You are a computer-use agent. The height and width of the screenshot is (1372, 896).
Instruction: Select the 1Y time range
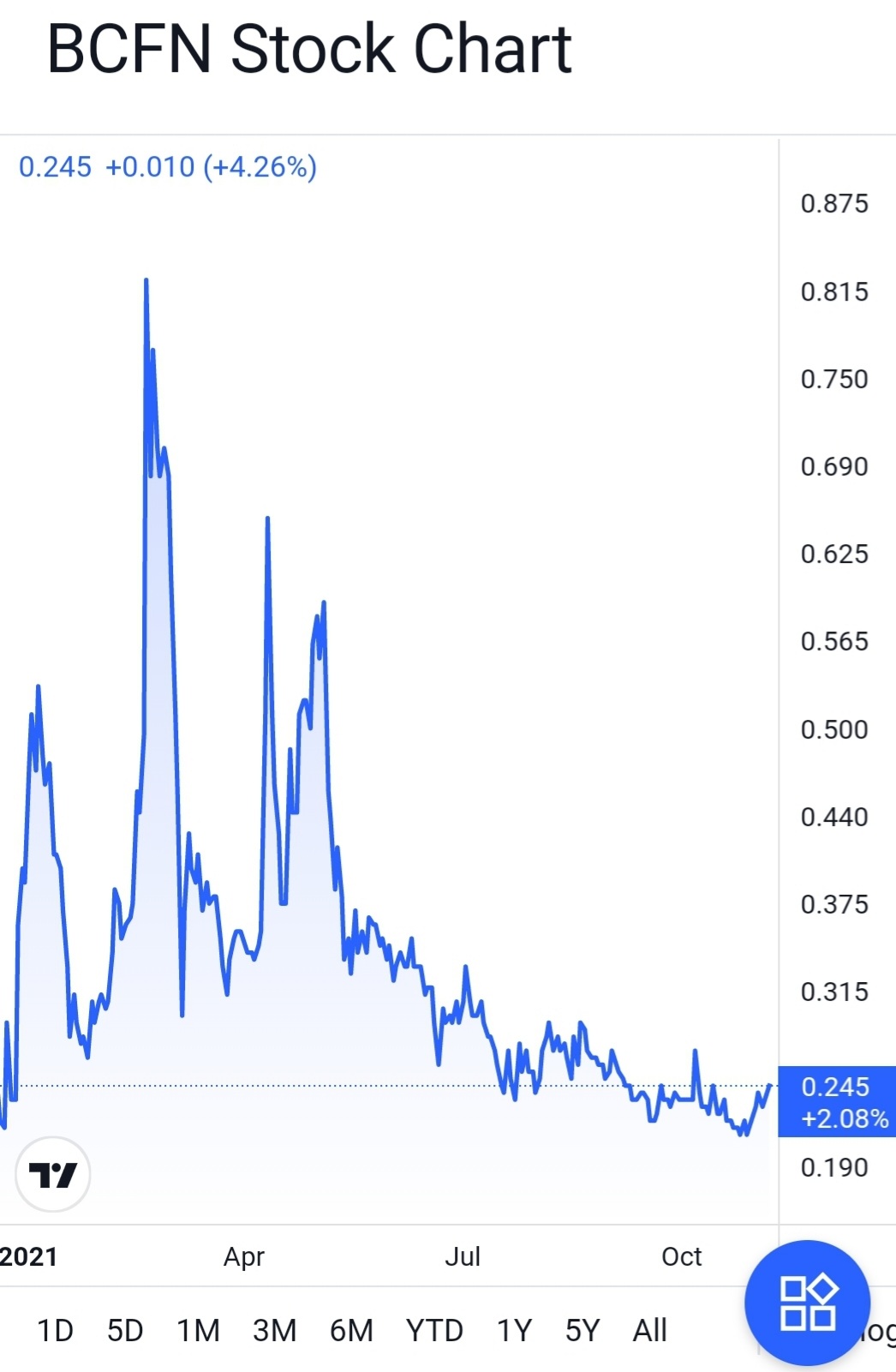click(x=514, y=1330)
